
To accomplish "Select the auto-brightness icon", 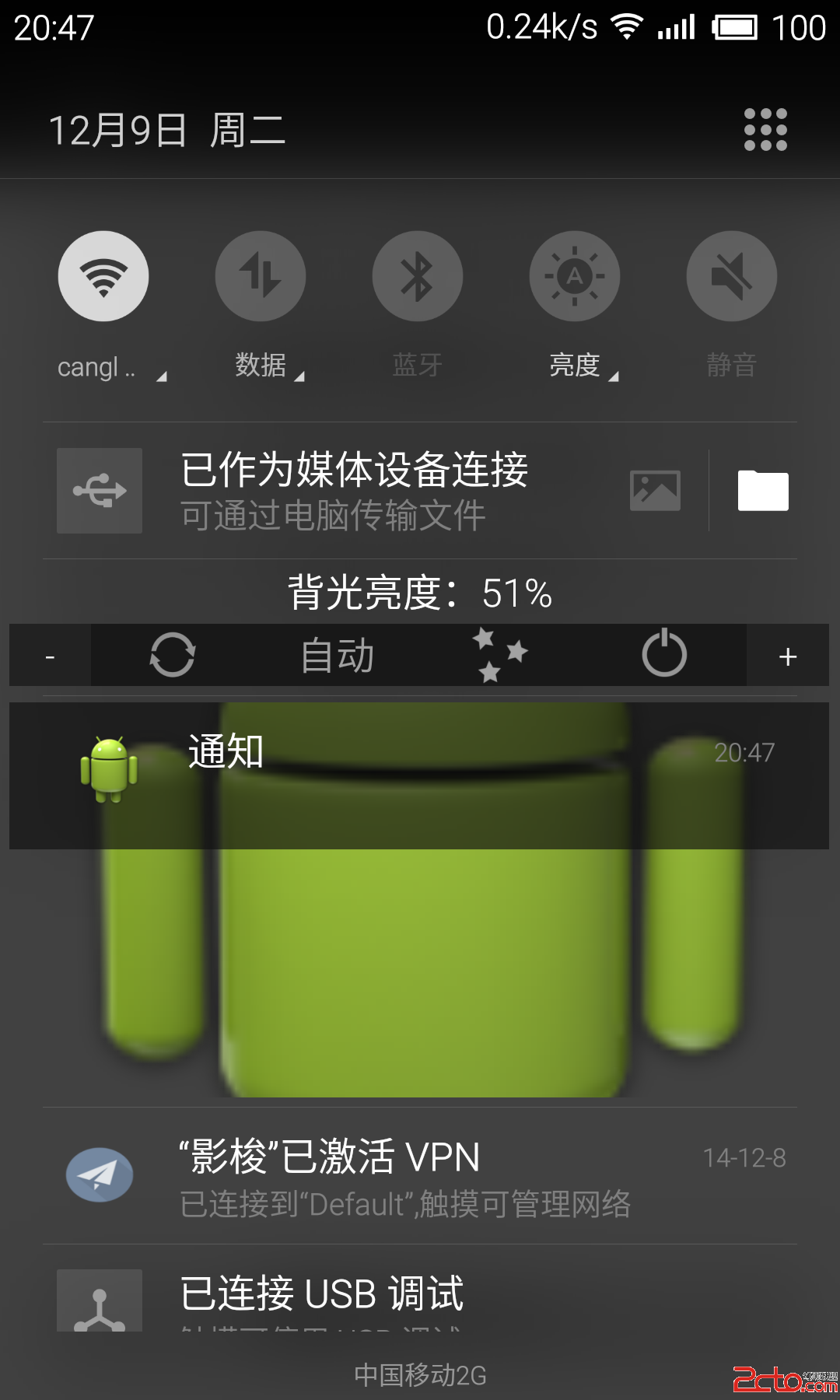I will [575, 276].
